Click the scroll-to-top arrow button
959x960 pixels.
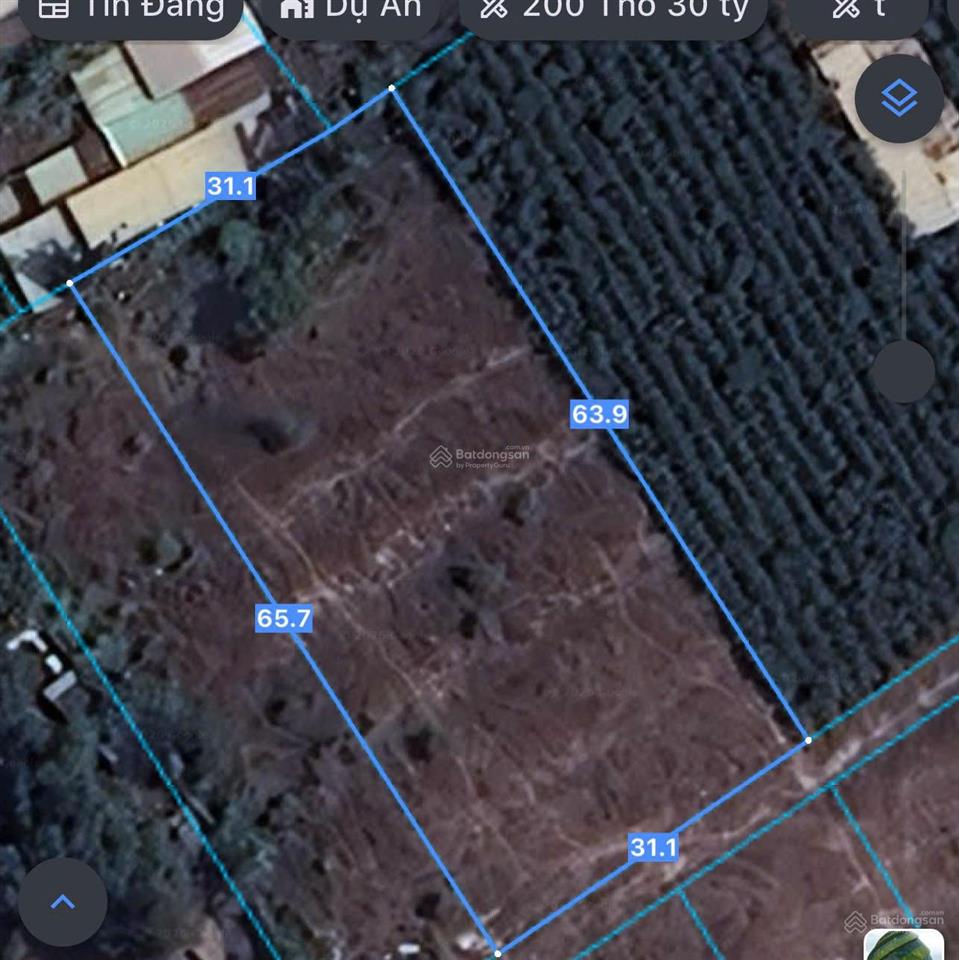[62, 901]
